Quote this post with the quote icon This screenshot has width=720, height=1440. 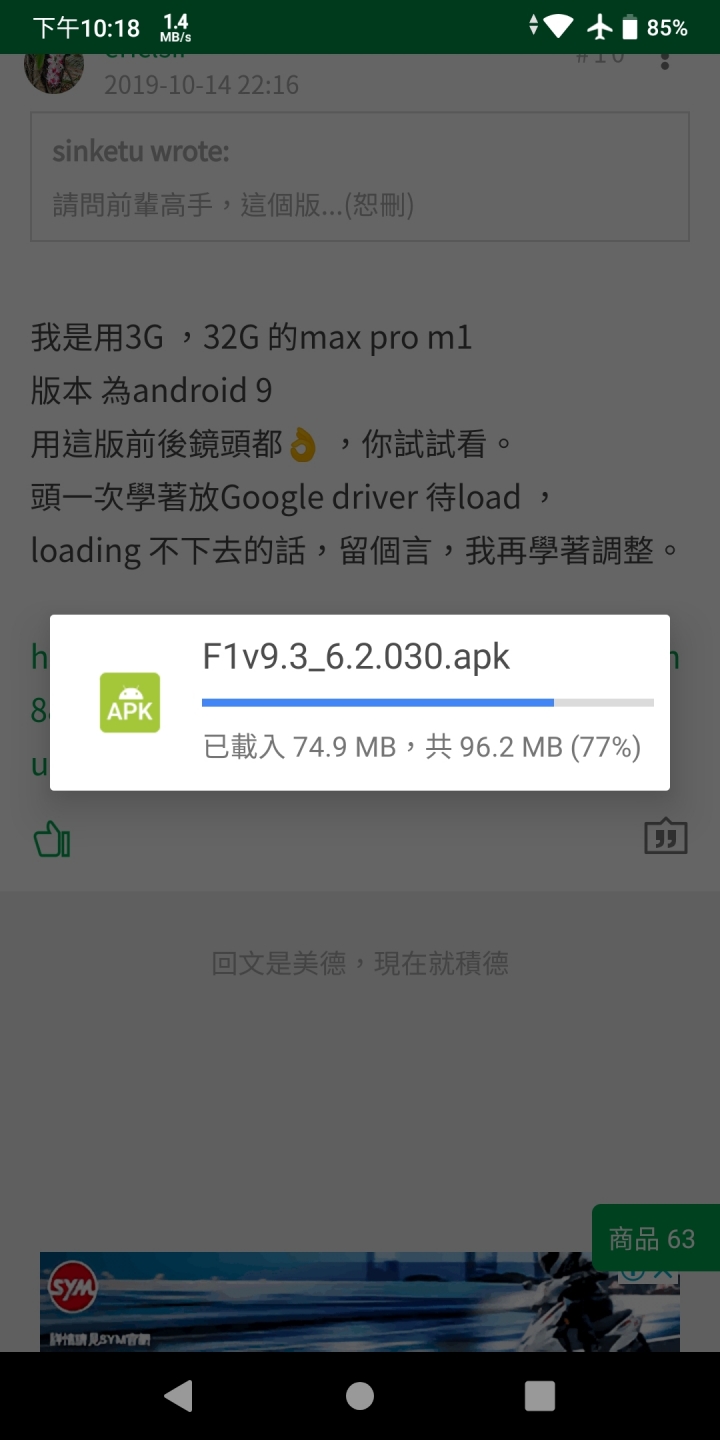[x=665, y=838]
